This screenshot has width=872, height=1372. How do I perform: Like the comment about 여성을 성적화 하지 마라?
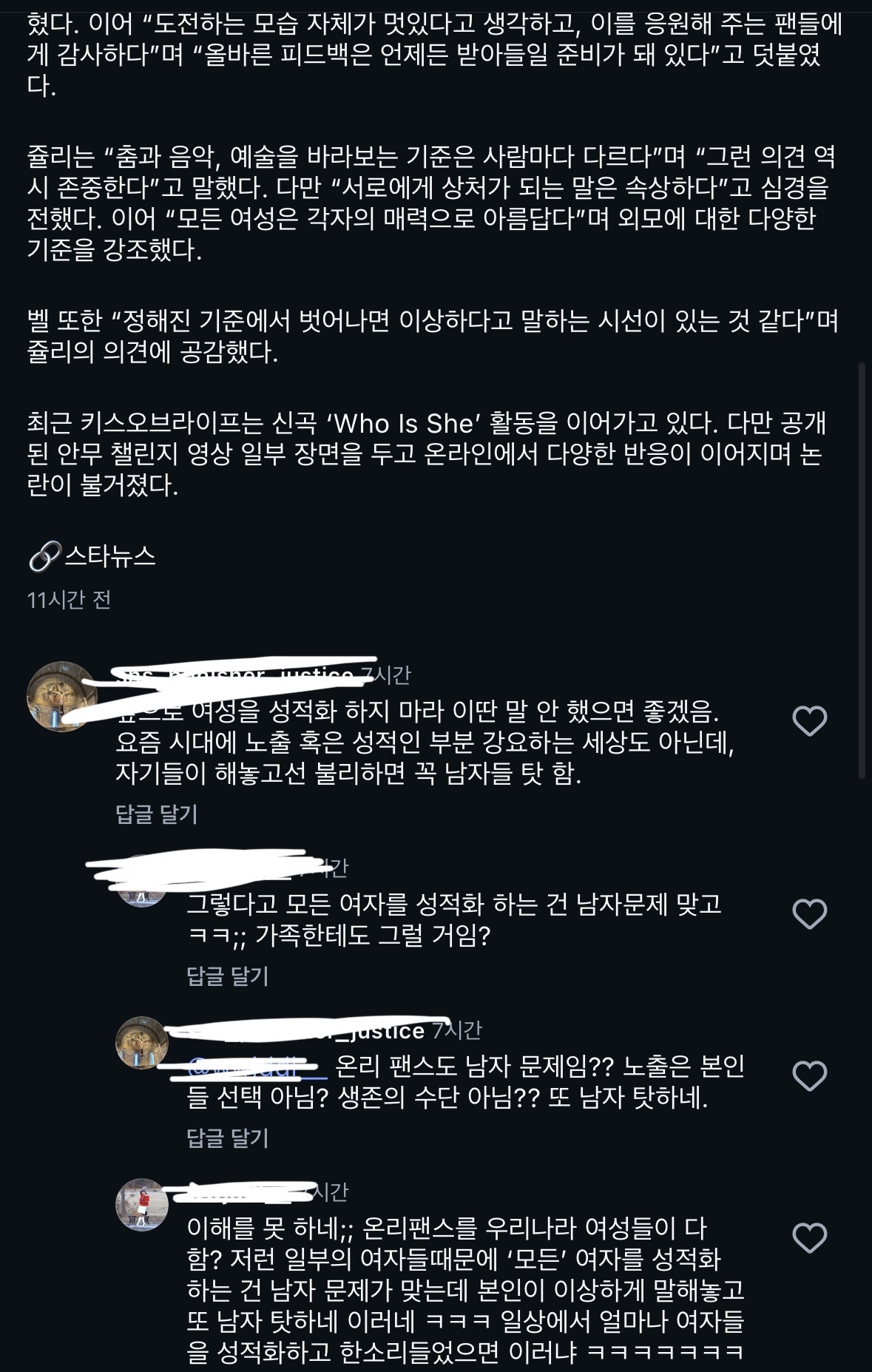click(809, 721)
